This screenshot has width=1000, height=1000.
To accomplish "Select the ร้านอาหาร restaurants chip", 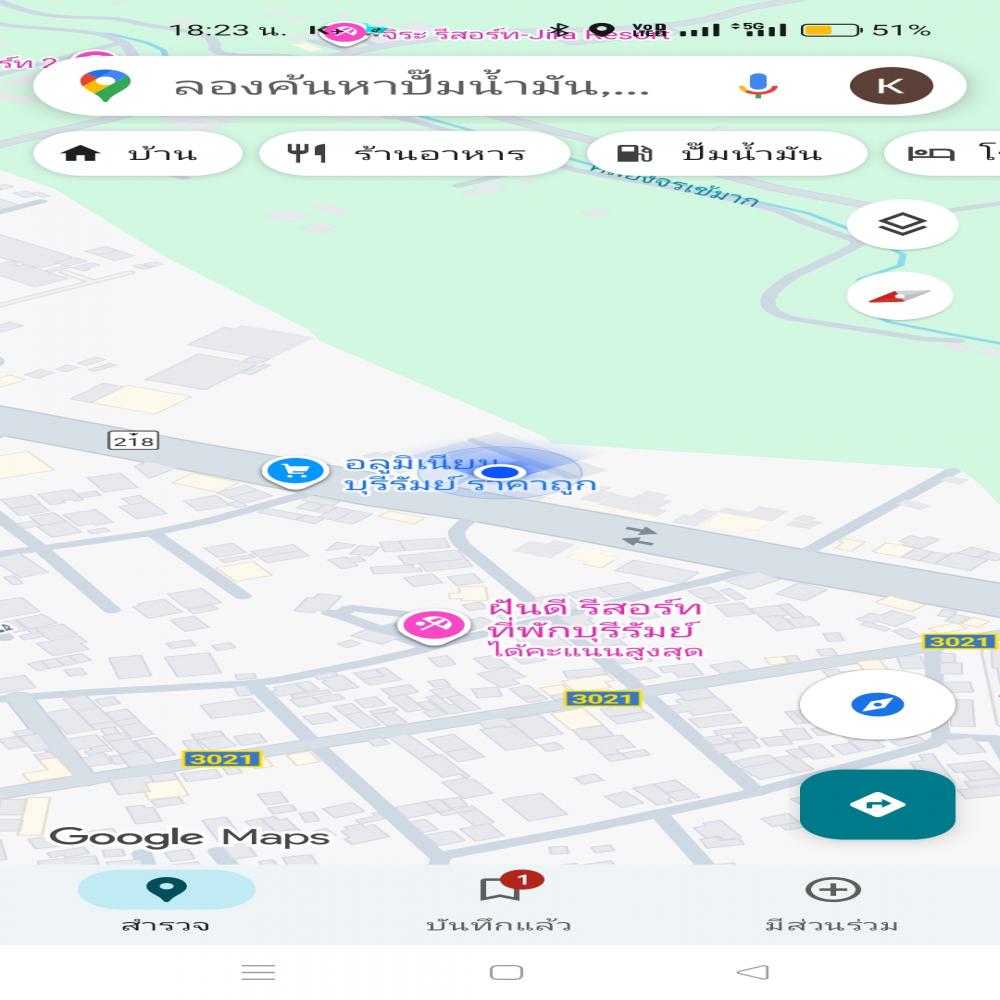I will 414,154.
